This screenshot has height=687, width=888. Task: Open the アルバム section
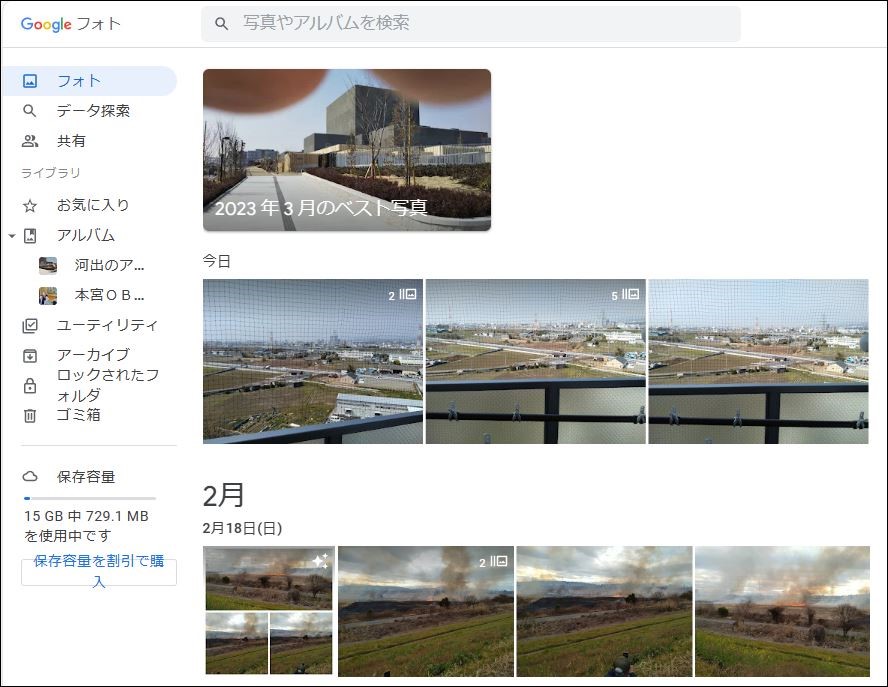85,235
